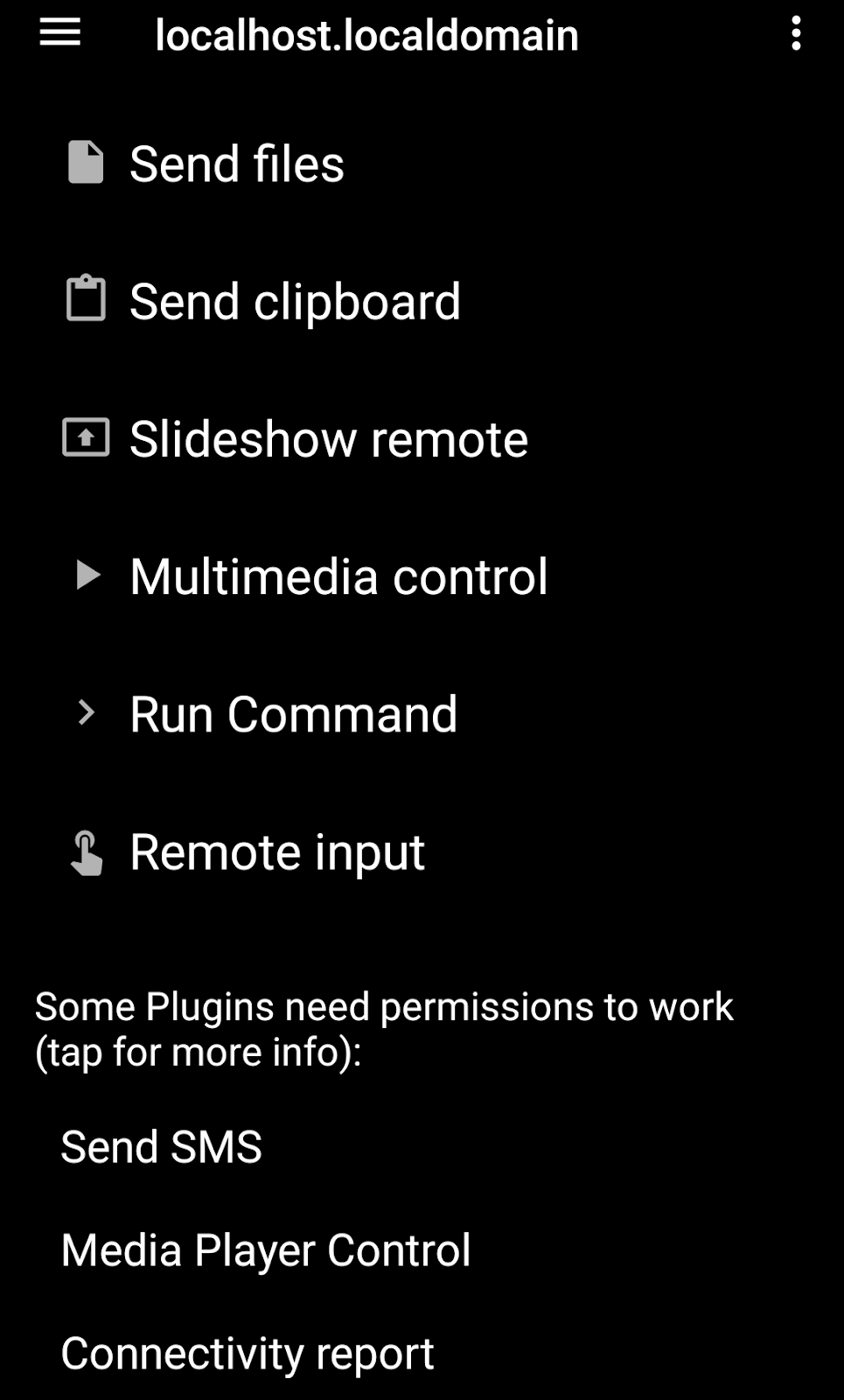Launch Remote input
Screen dimensions: 844x1400
tap(422, 851)
